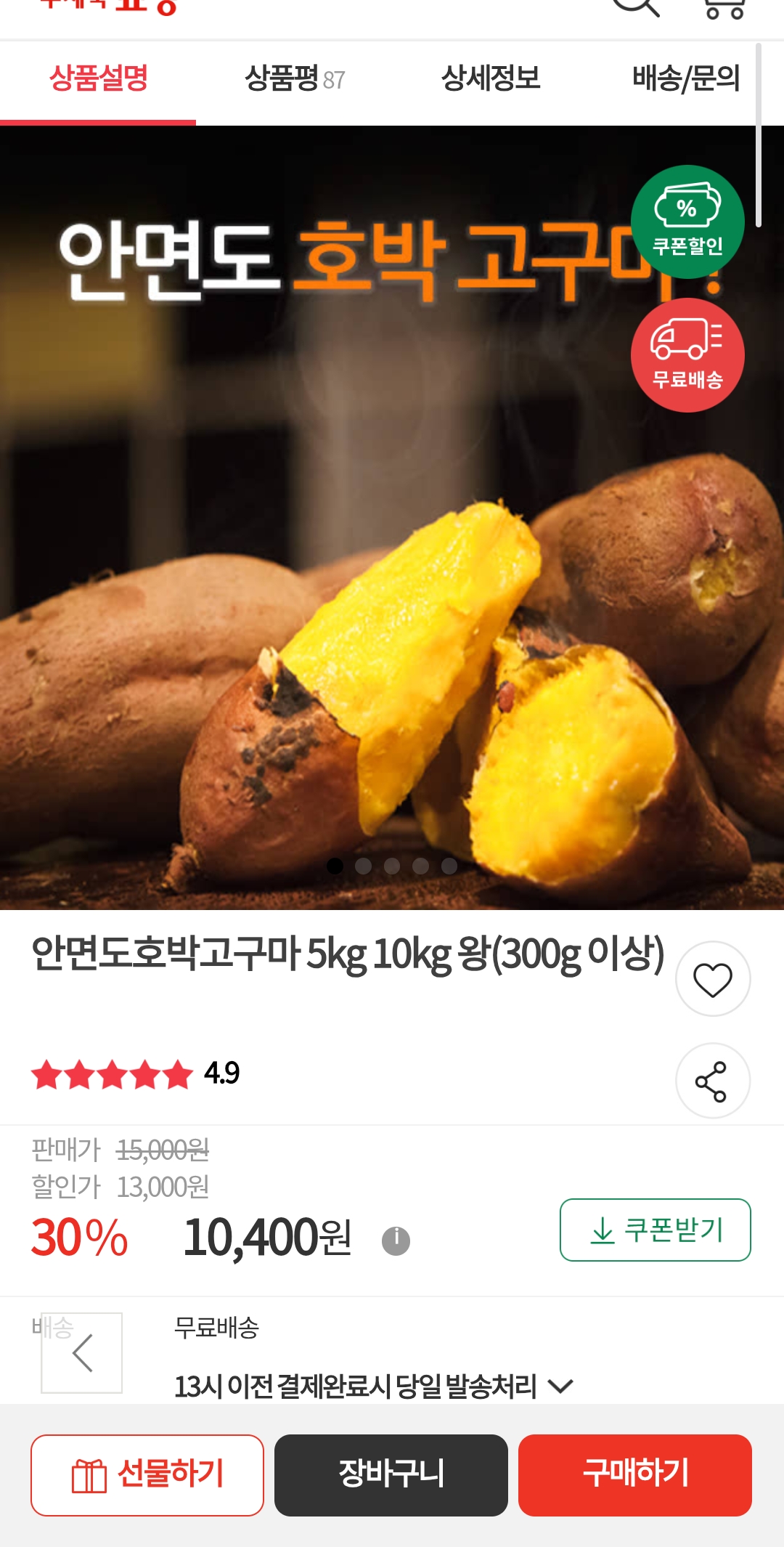Expand the 당일 발송처리 shipping details

click(560, 1386)
